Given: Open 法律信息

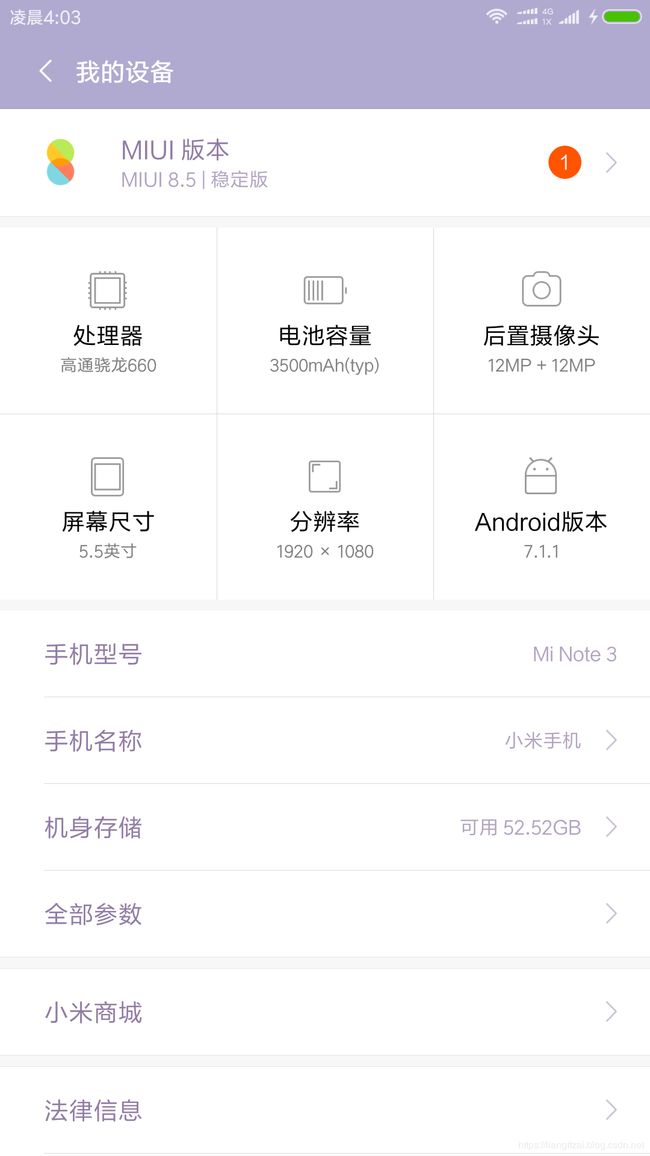Looking at the screenshot, I should [325, 1110].
